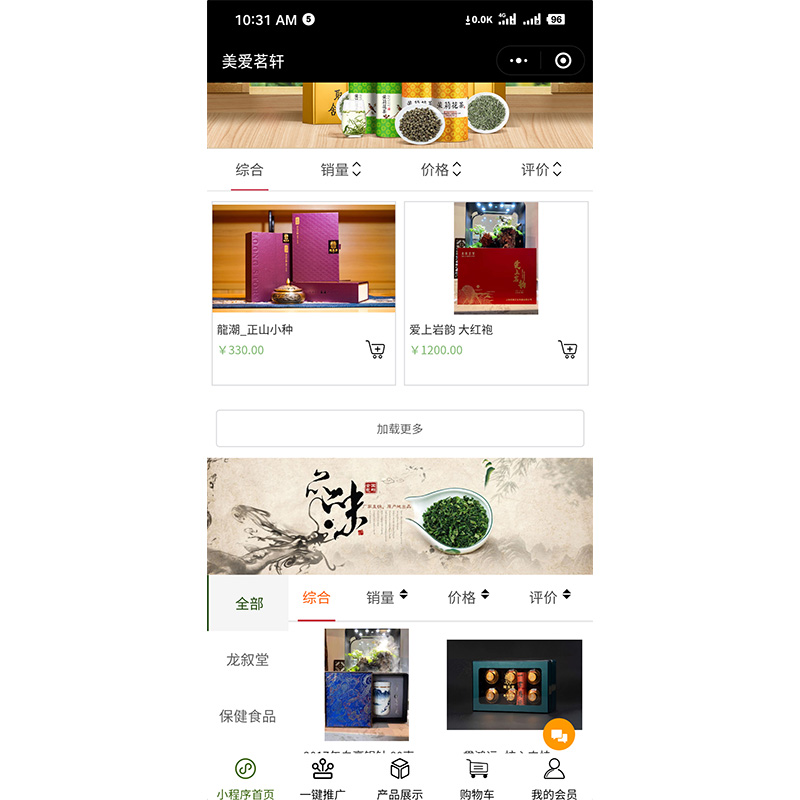Image resolution: width=800 pixels, height=800 pixels.
Task: Sort the lower list by 销量
Action: tap(387, 597)
